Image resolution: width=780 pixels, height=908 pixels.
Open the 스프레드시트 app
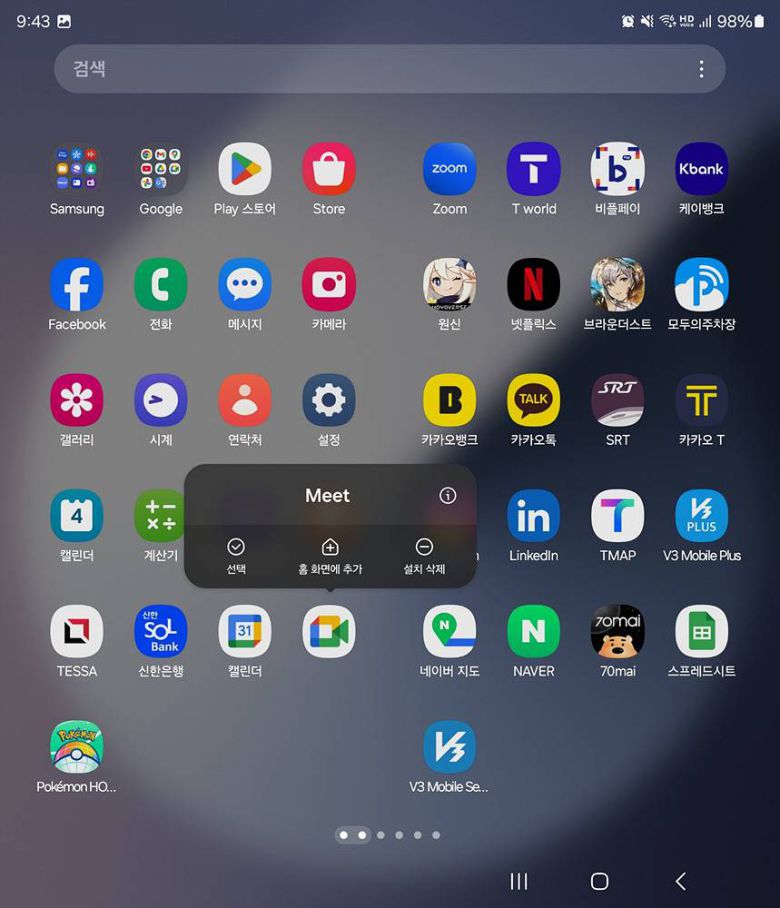pyautogui.click(x=701, y=632)
